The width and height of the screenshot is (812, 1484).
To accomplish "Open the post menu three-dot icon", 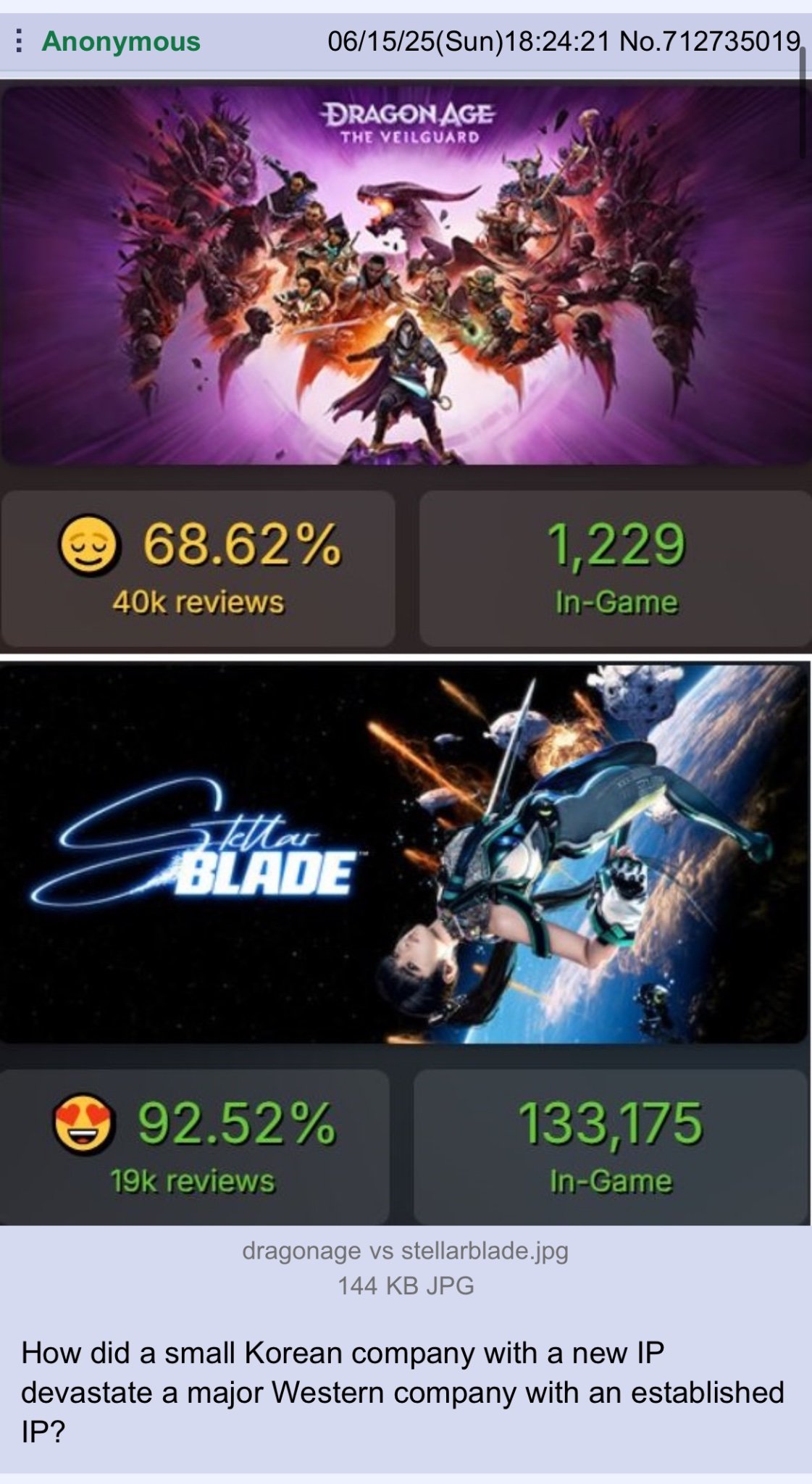I will [20, 41].
